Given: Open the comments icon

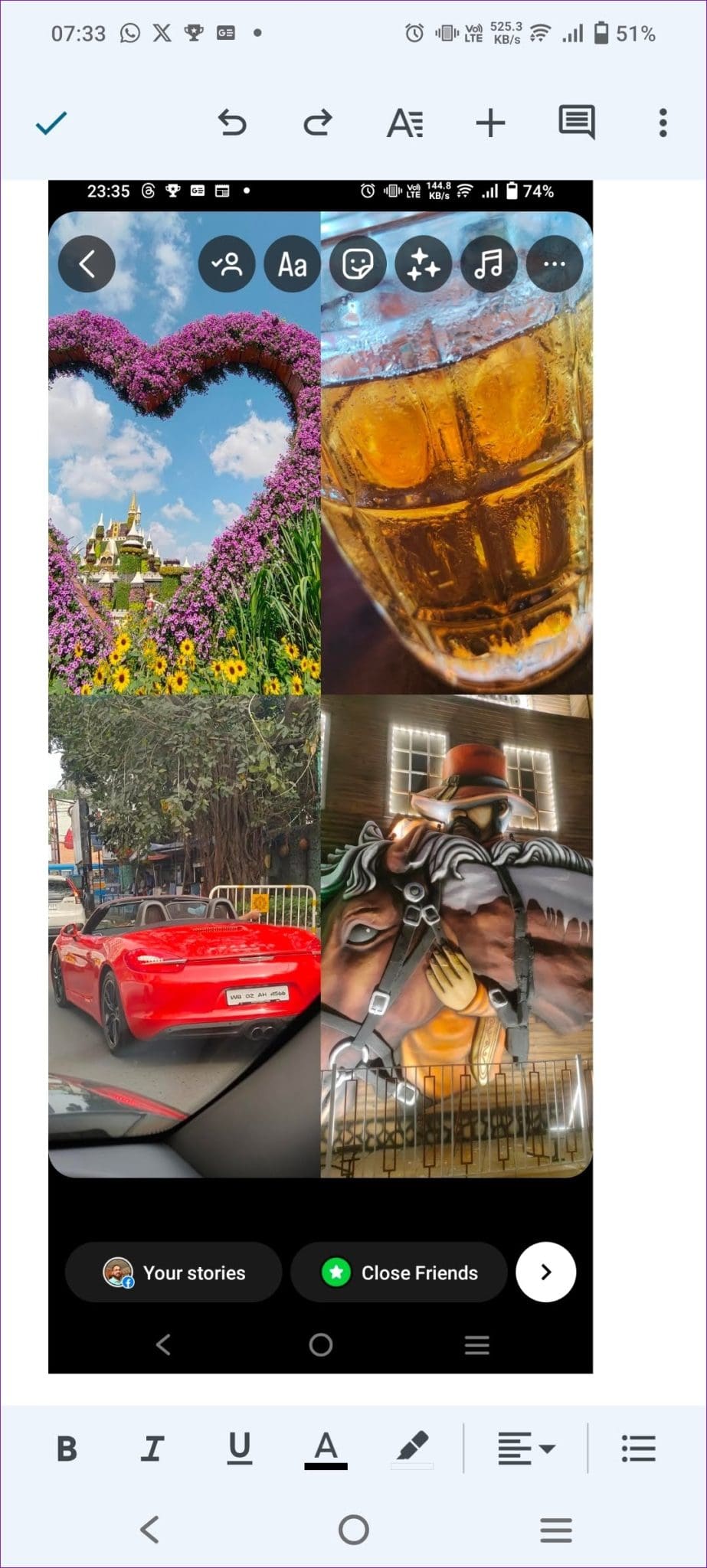Looking at the screenshot, I should coord(575,122).
